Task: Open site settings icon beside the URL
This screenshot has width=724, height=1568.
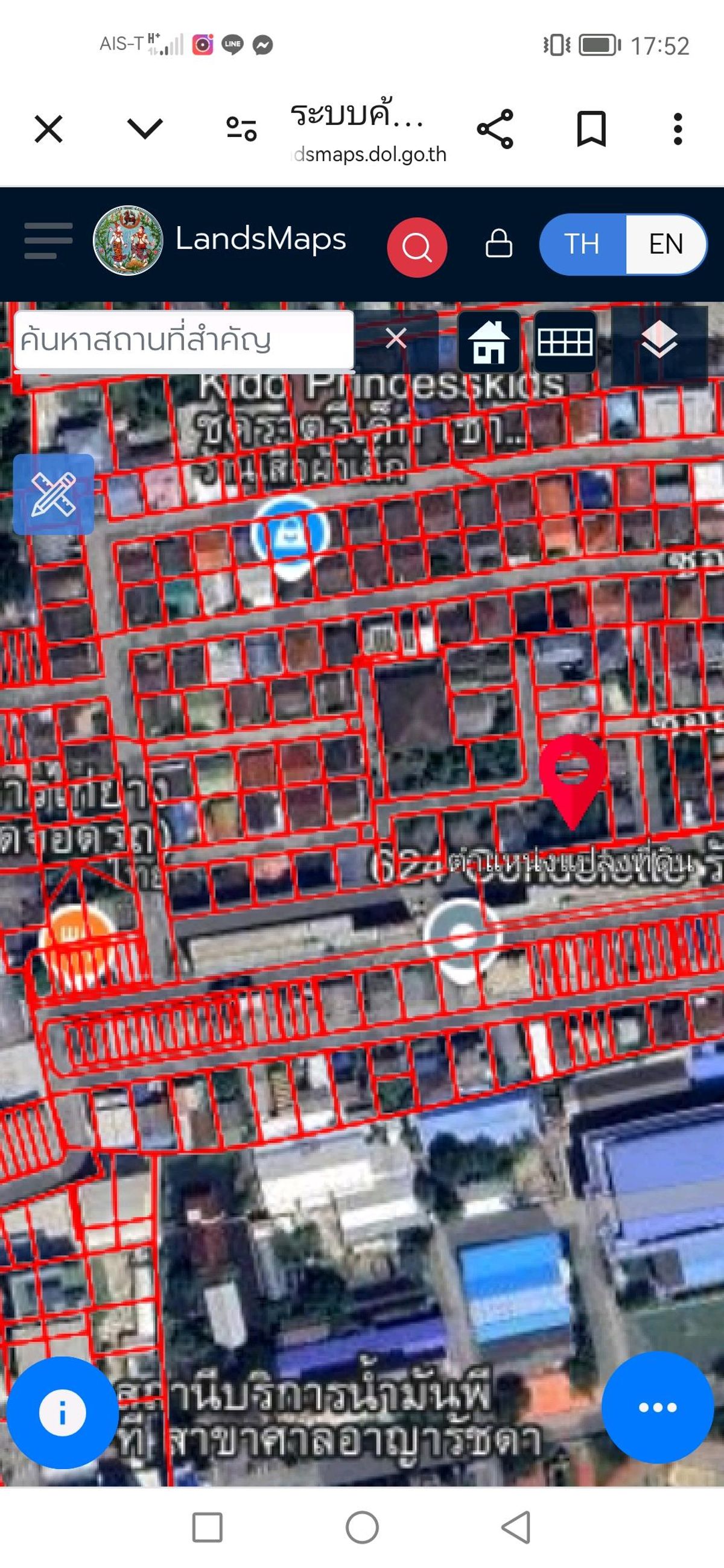Action: coord(241,129)
